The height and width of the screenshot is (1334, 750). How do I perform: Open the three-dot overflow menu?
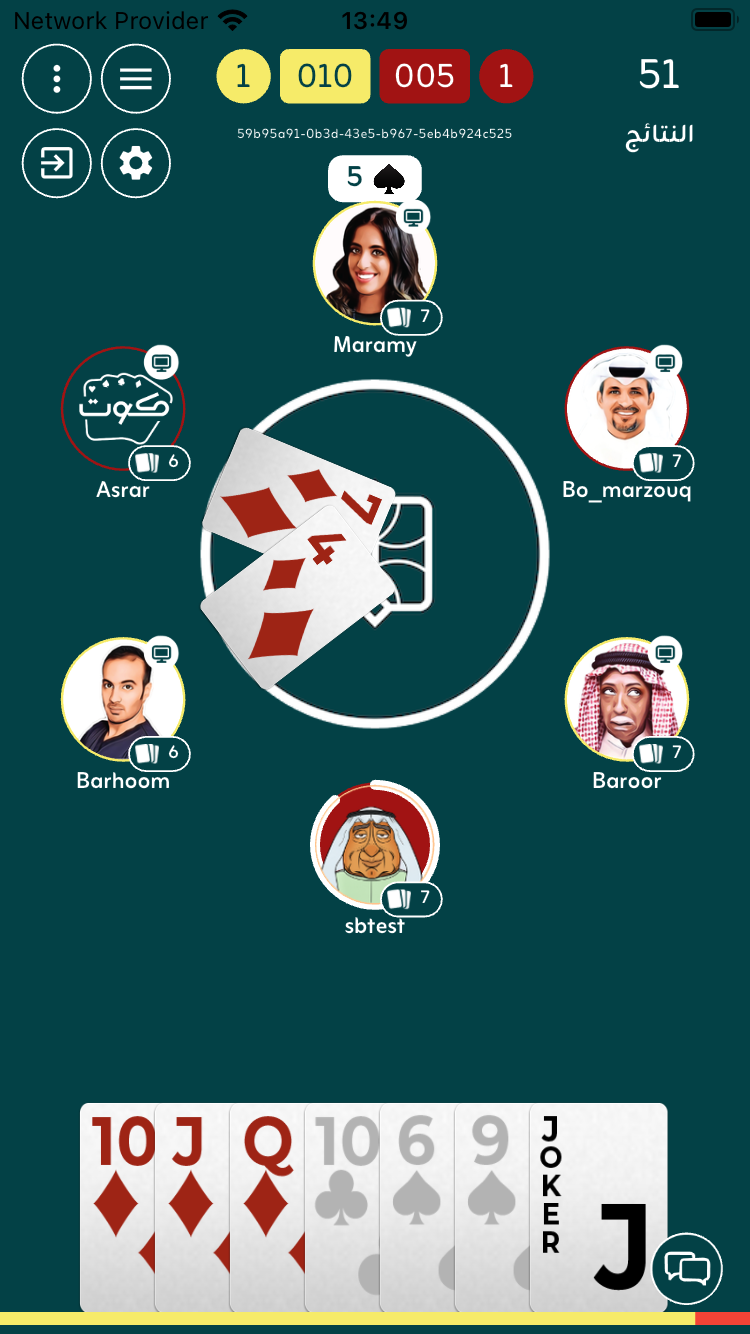[57, 78]
